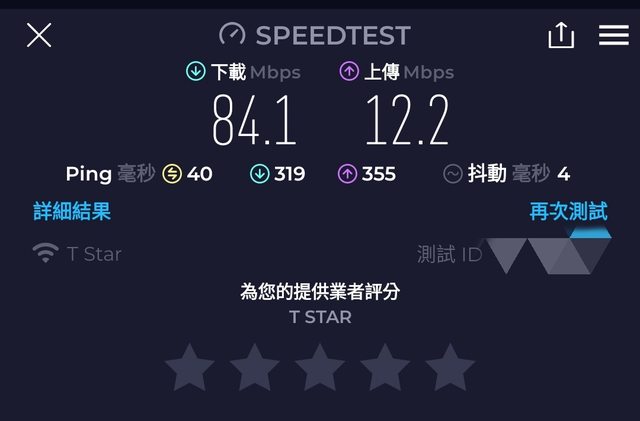This screenshot has height=421, width=640.
Task: Open 詳細結果 detailed results
Action: (x=72, y=211)
